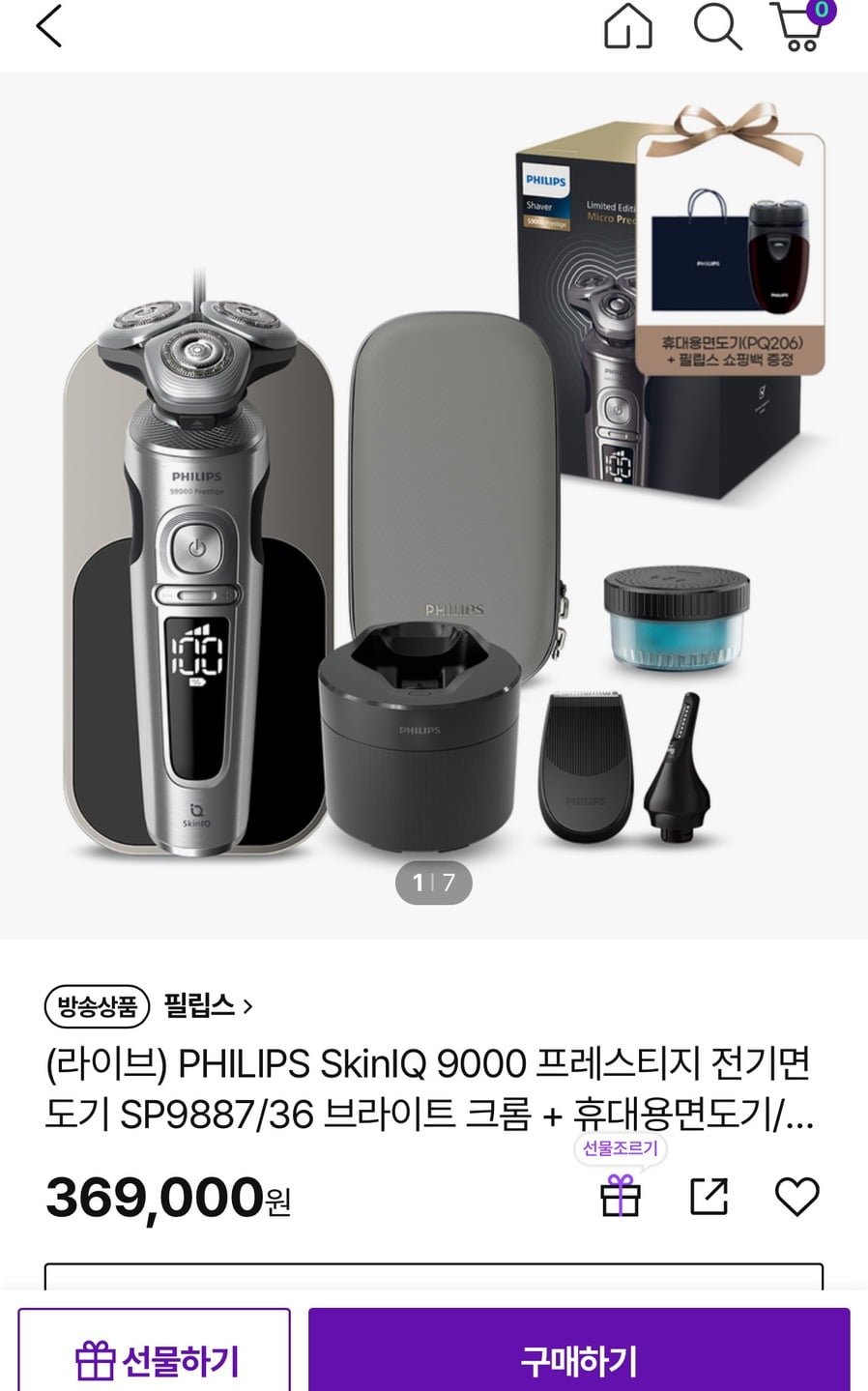Open the home page icon
The width and height of the screenshot is (868, 1391).
tap(627, 26)
